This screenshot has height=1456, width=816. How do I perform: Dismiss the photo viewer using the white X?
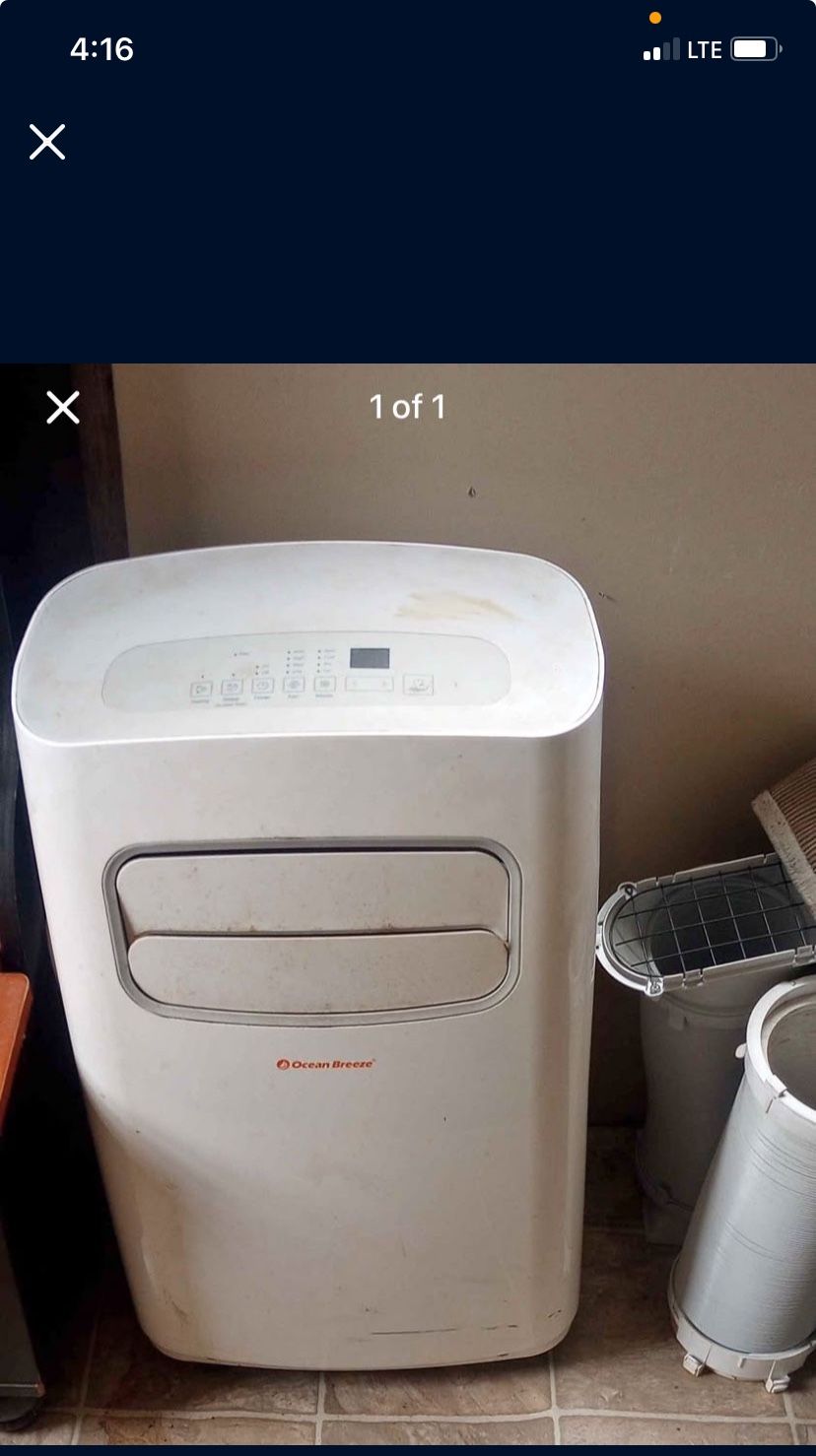pyautogui.click(x=61, y=408)
